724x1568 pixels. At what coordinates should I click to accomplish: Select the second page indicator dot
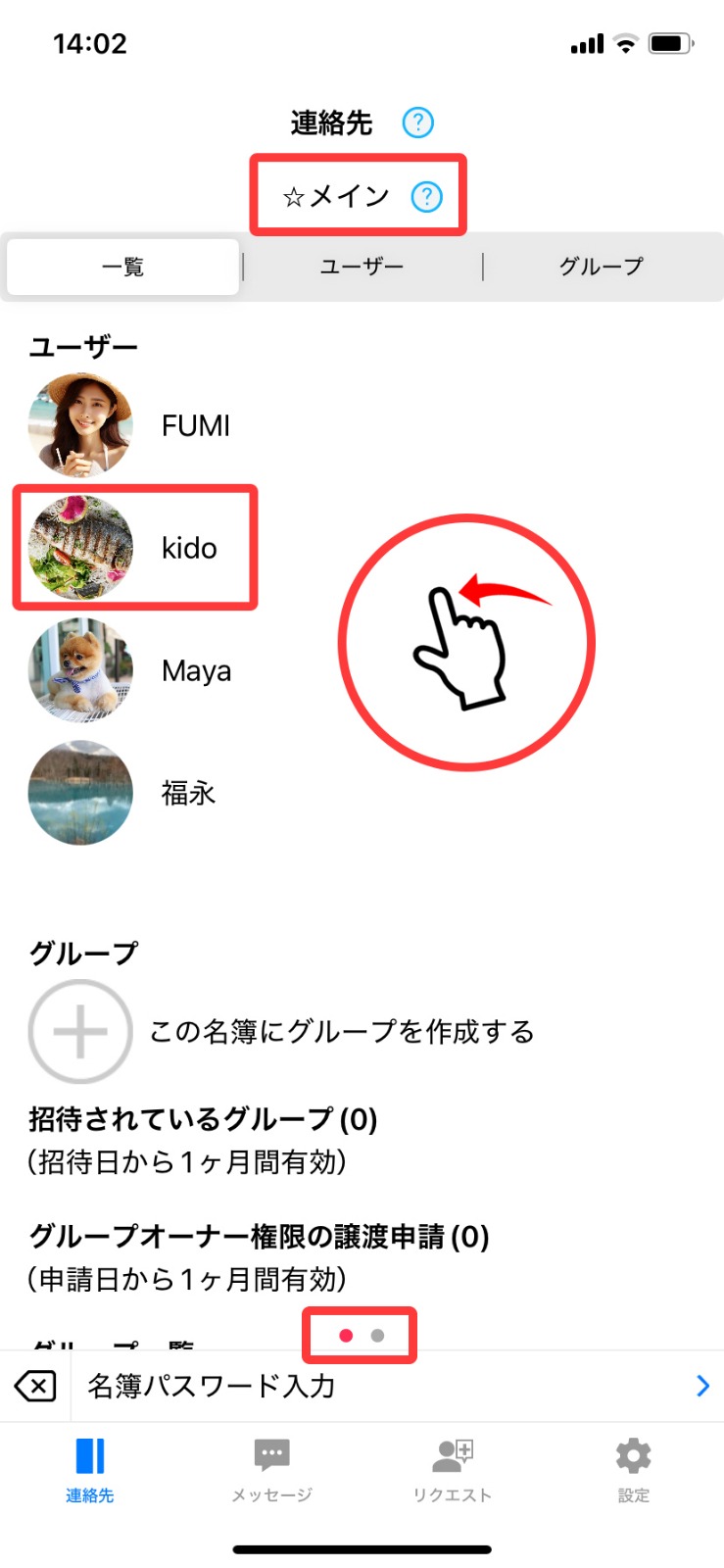click(x=378, y=1336)
